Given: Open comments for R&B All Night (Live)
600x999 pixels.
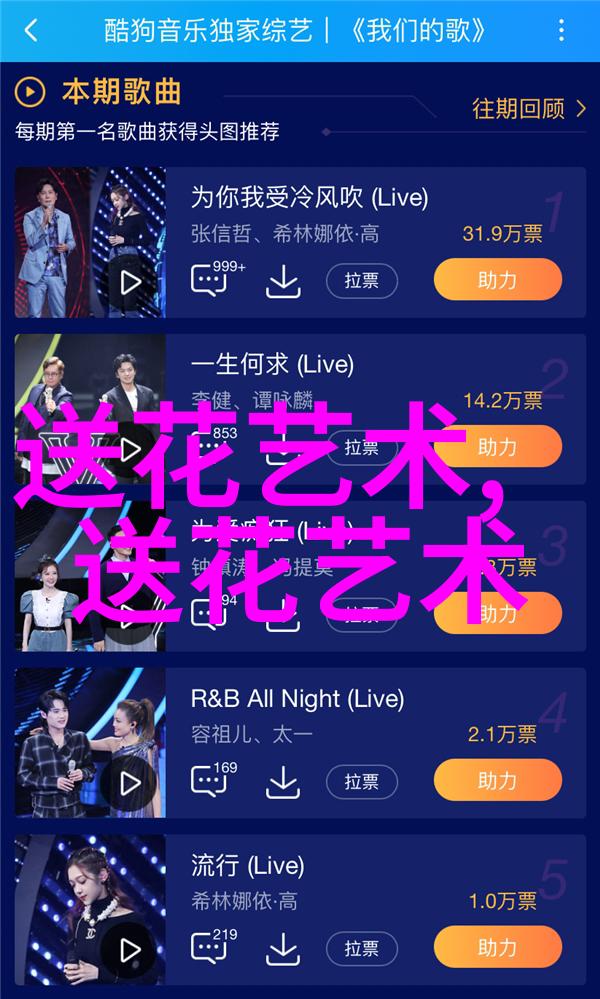Looking at the screenshot, I should pos(213,780).
